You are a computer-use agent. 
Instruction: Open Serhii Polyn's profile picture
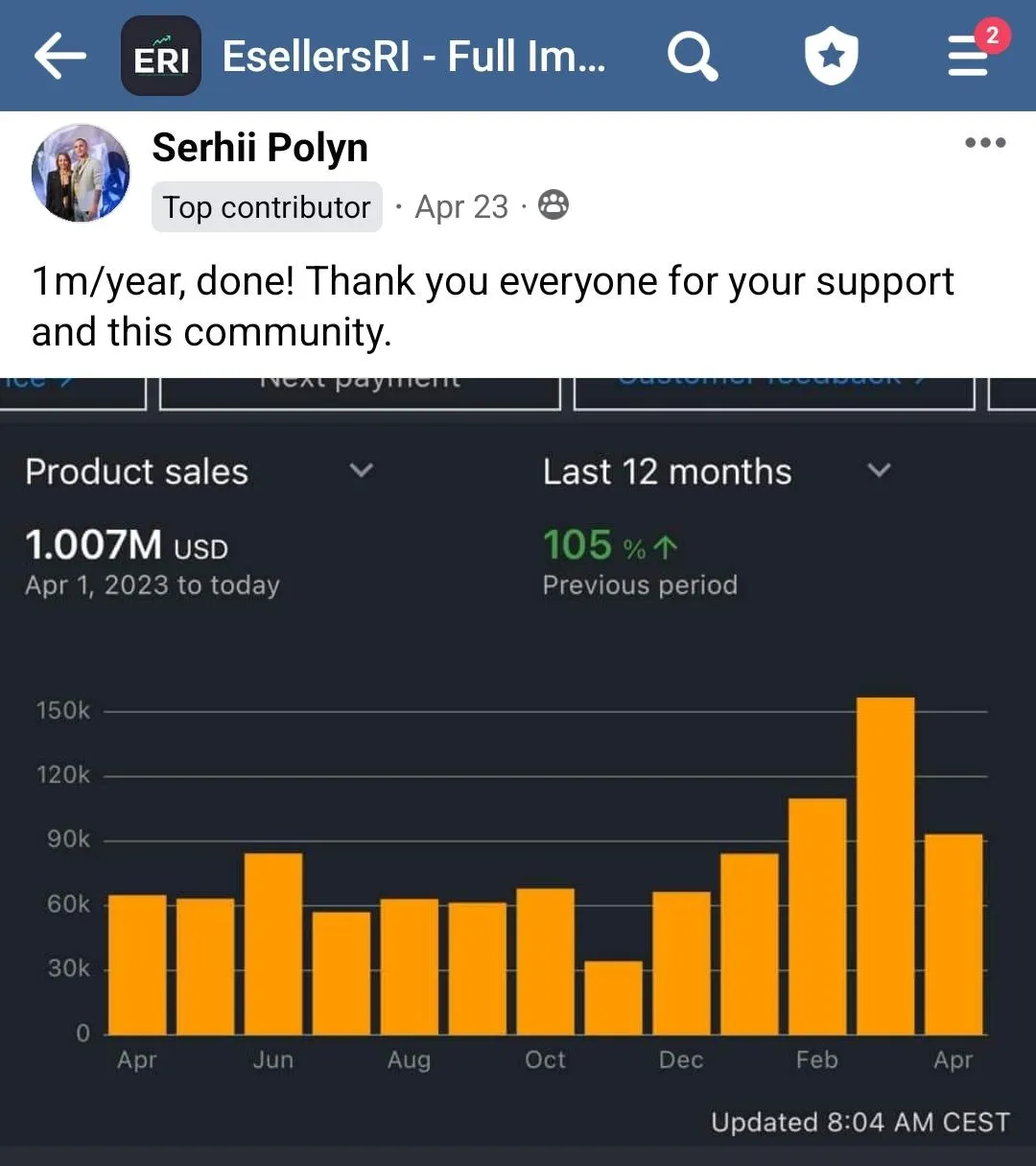tap(81, 173)
